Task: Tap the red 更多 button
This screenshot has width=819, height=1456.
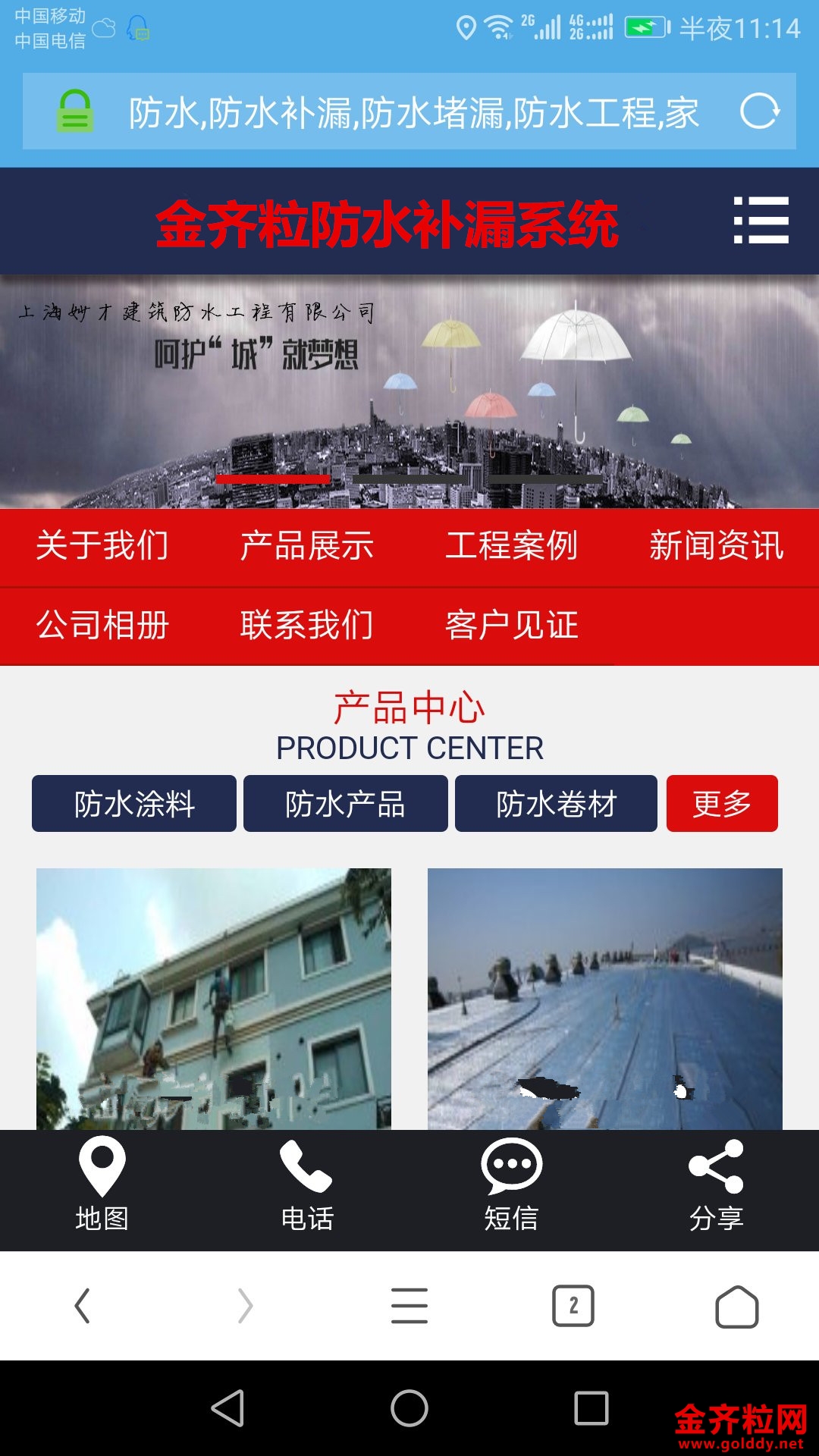Action: tap(722, 804)
